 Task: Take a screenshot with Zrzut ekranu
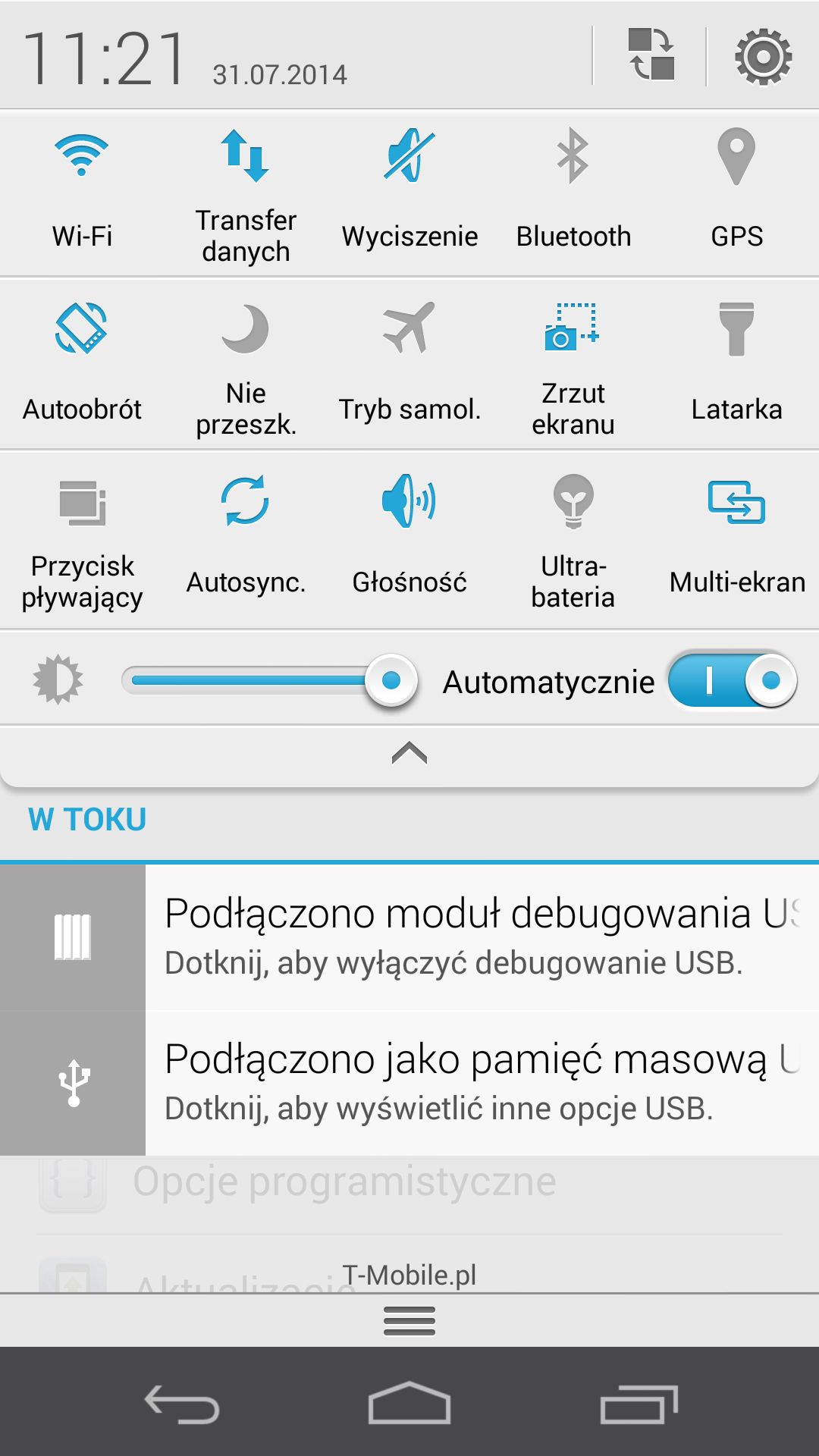point(573,366)
